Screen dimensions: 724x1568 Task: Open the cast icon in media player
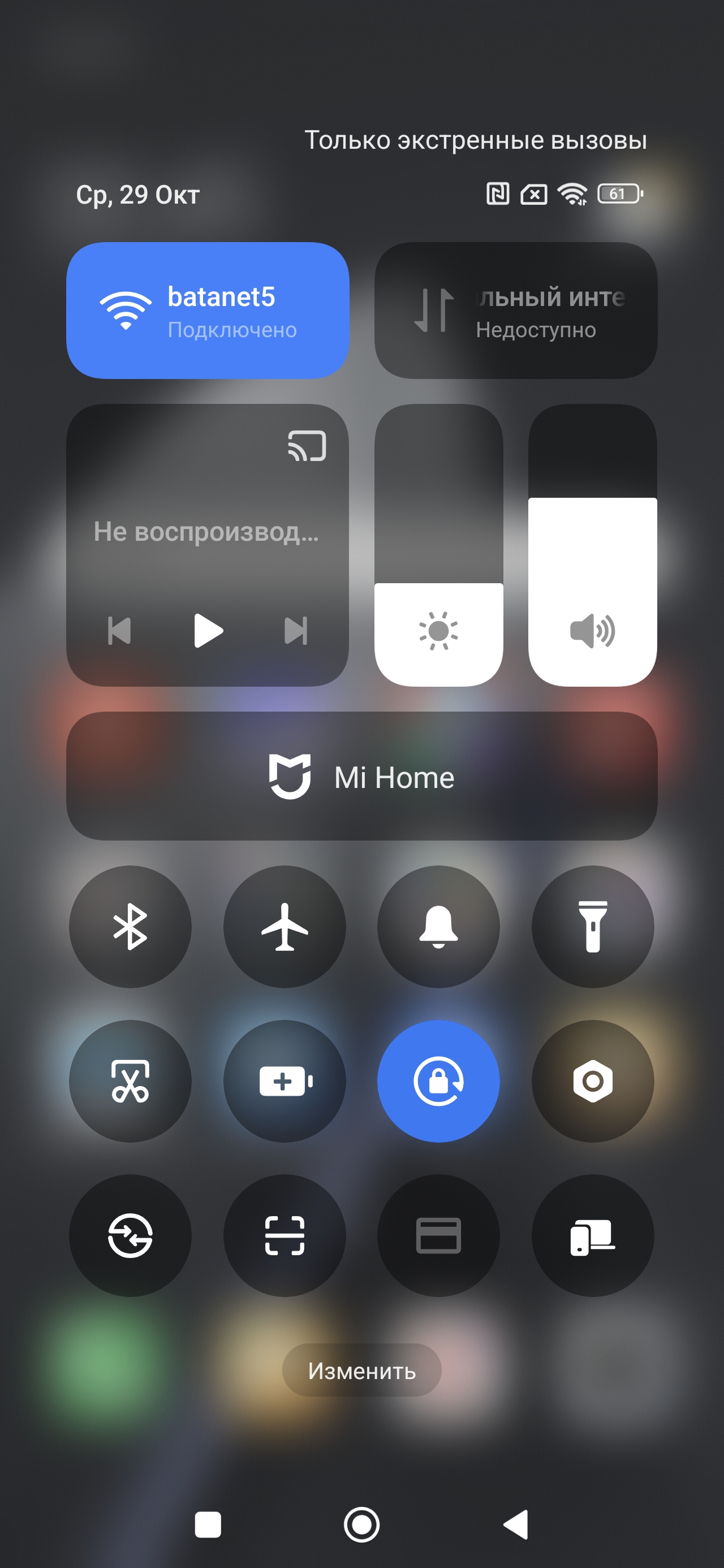click(x=307, y=446)
